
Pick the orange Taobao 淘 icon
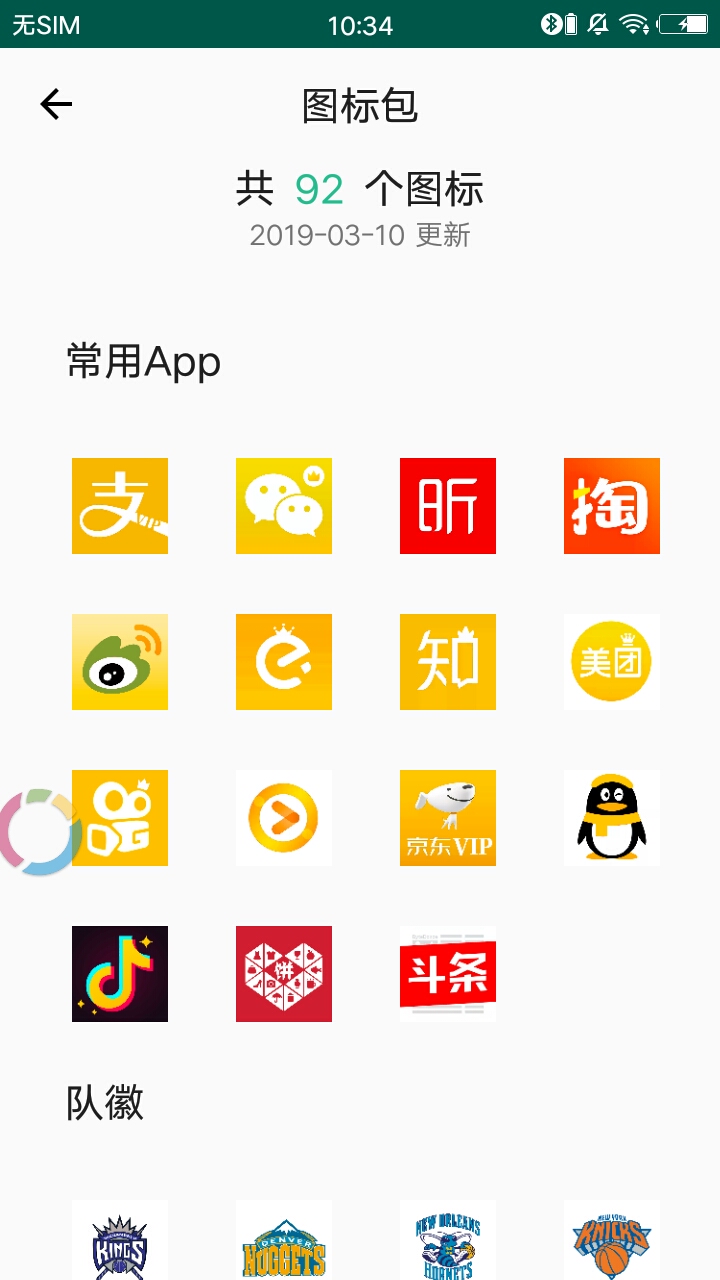[x=612, y=506]
